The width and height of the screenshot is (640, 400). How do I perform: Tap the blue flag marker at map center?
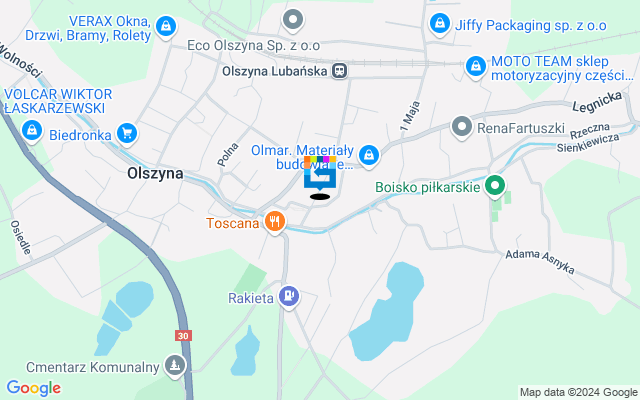coord(320,175)
